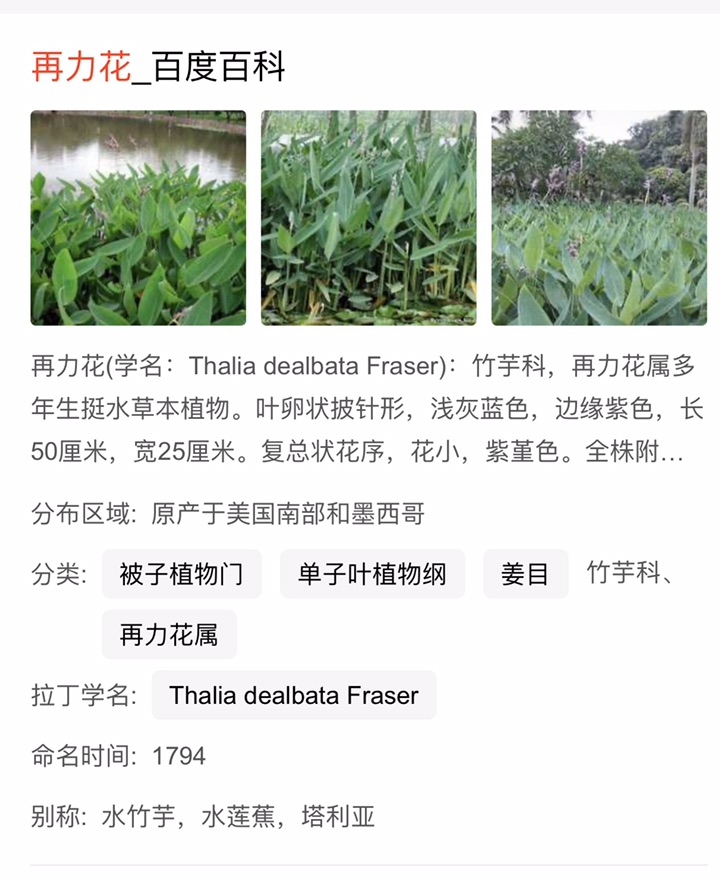
Task: View the middle photo of tall green stalks
Action: [x=368, y=218]
